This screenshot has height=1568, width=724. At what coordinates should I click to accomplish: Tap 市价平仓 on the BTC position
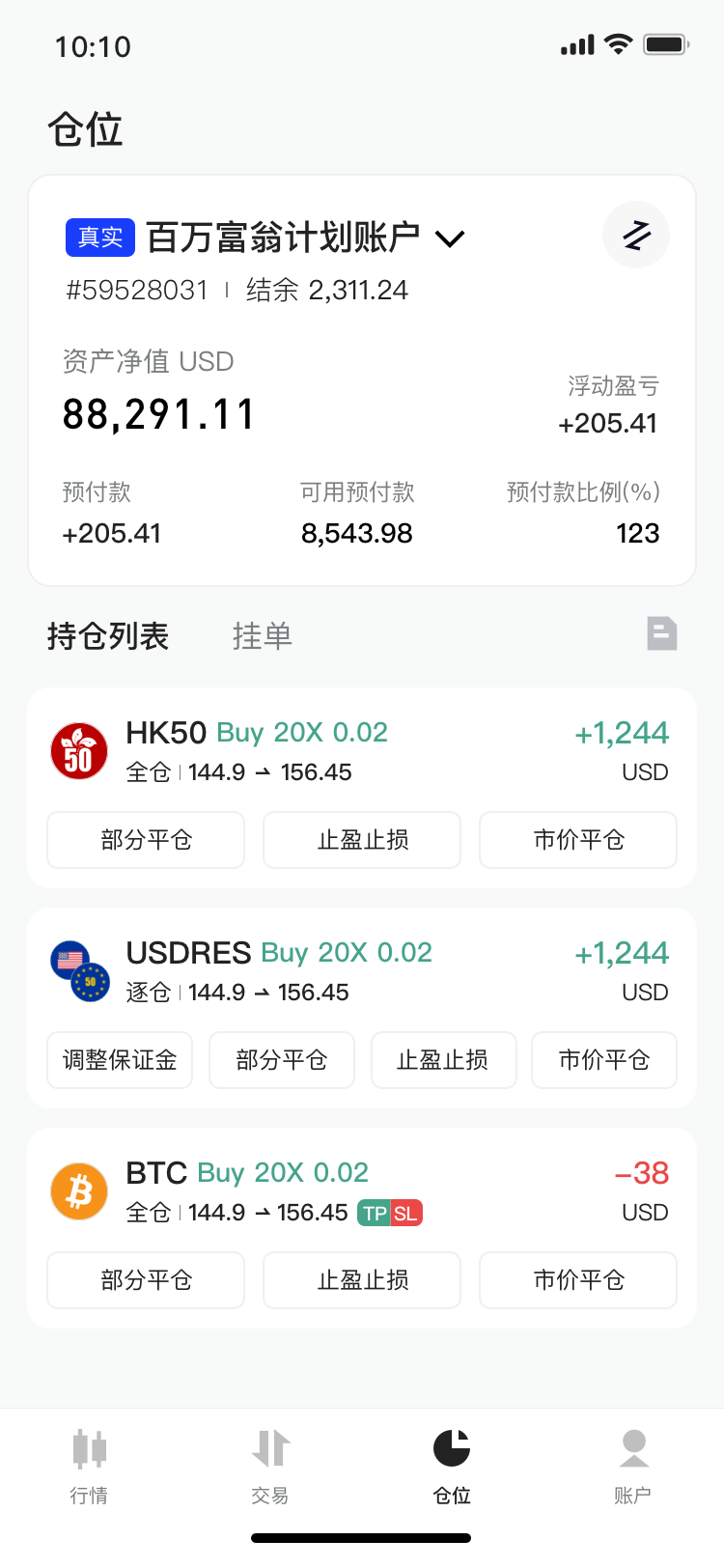pos(578,1280)
